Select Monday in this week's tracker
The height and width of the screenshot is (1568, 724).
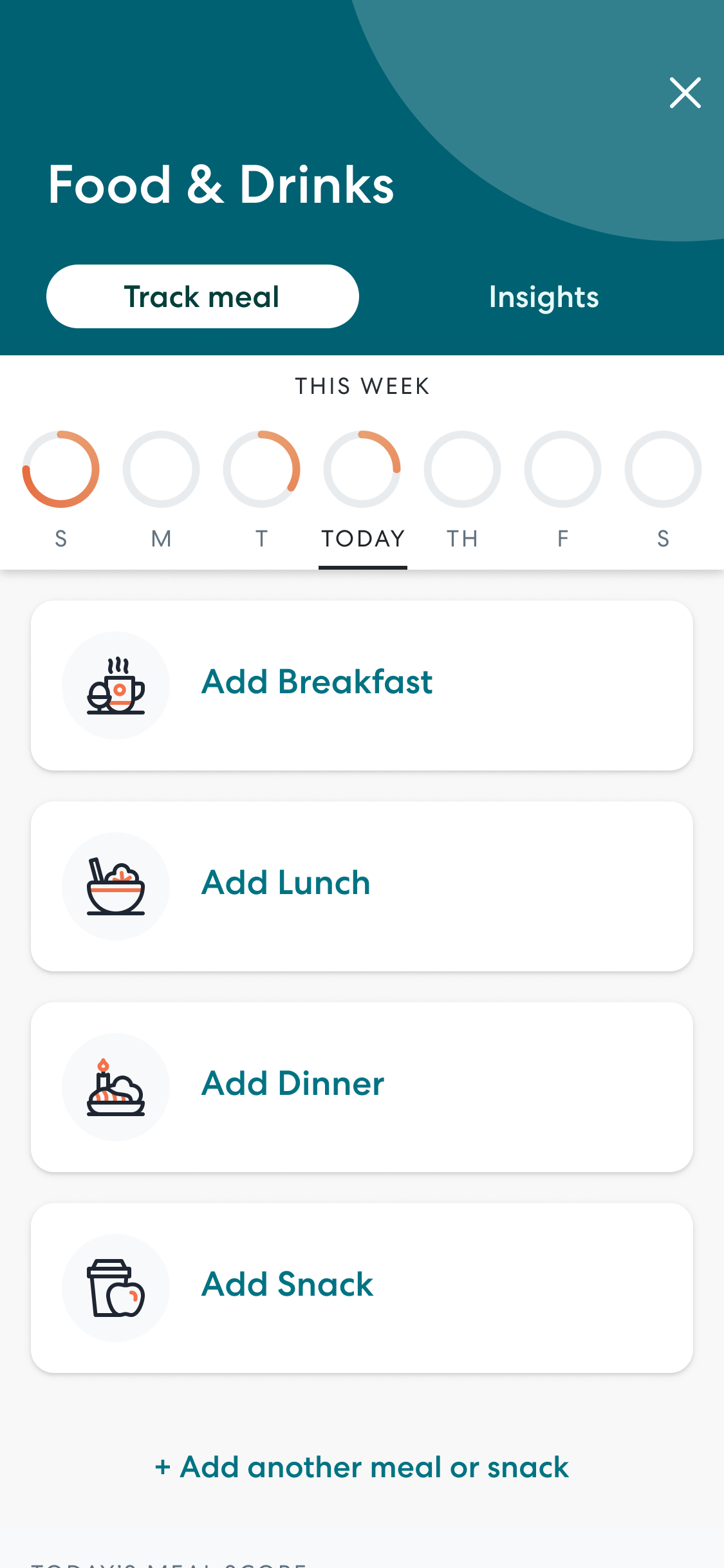point(161,470)
